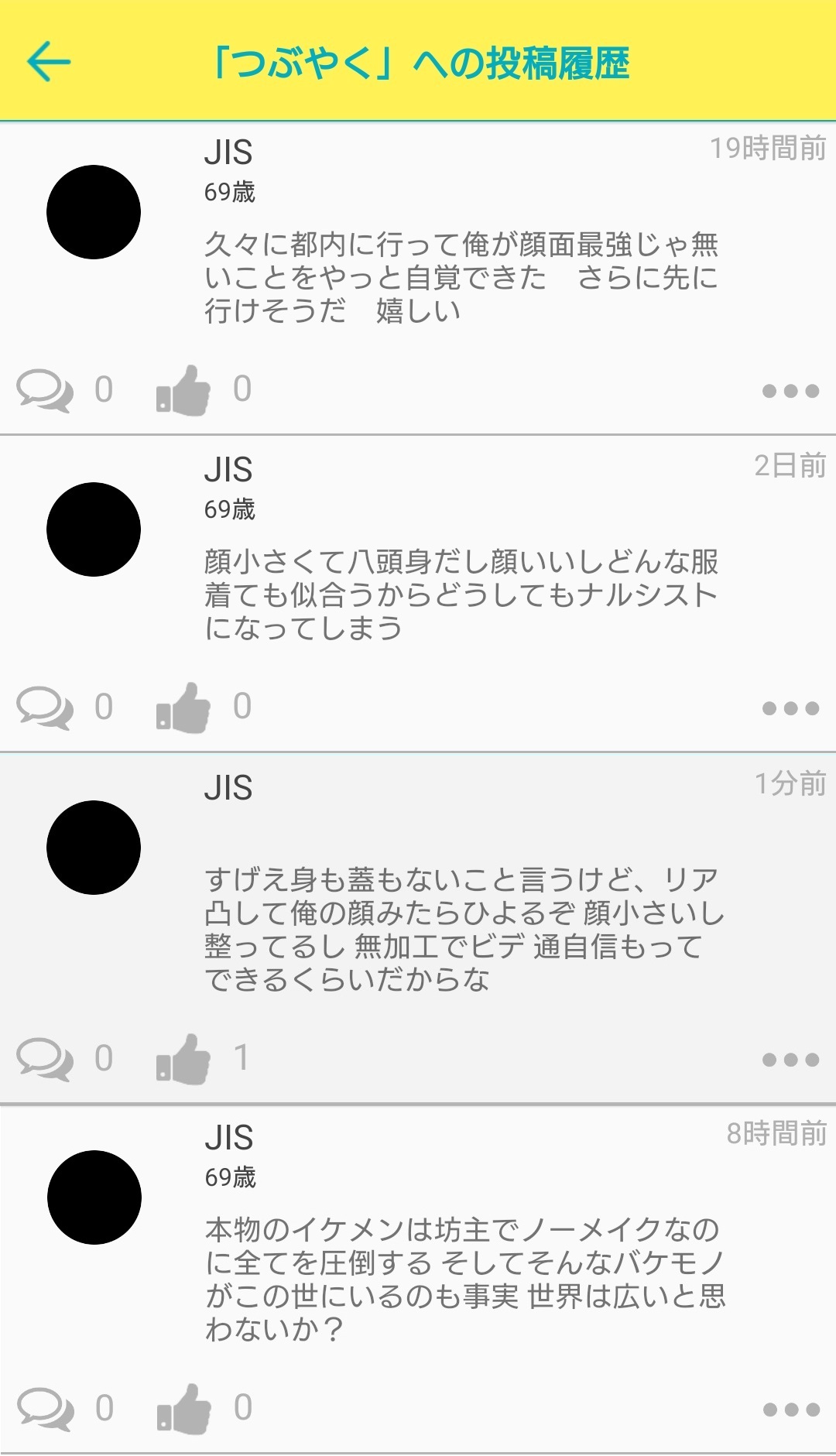Like the post from 8時間前
The height and width of the screenshot is (1456, 836).
pos(183,1409)
